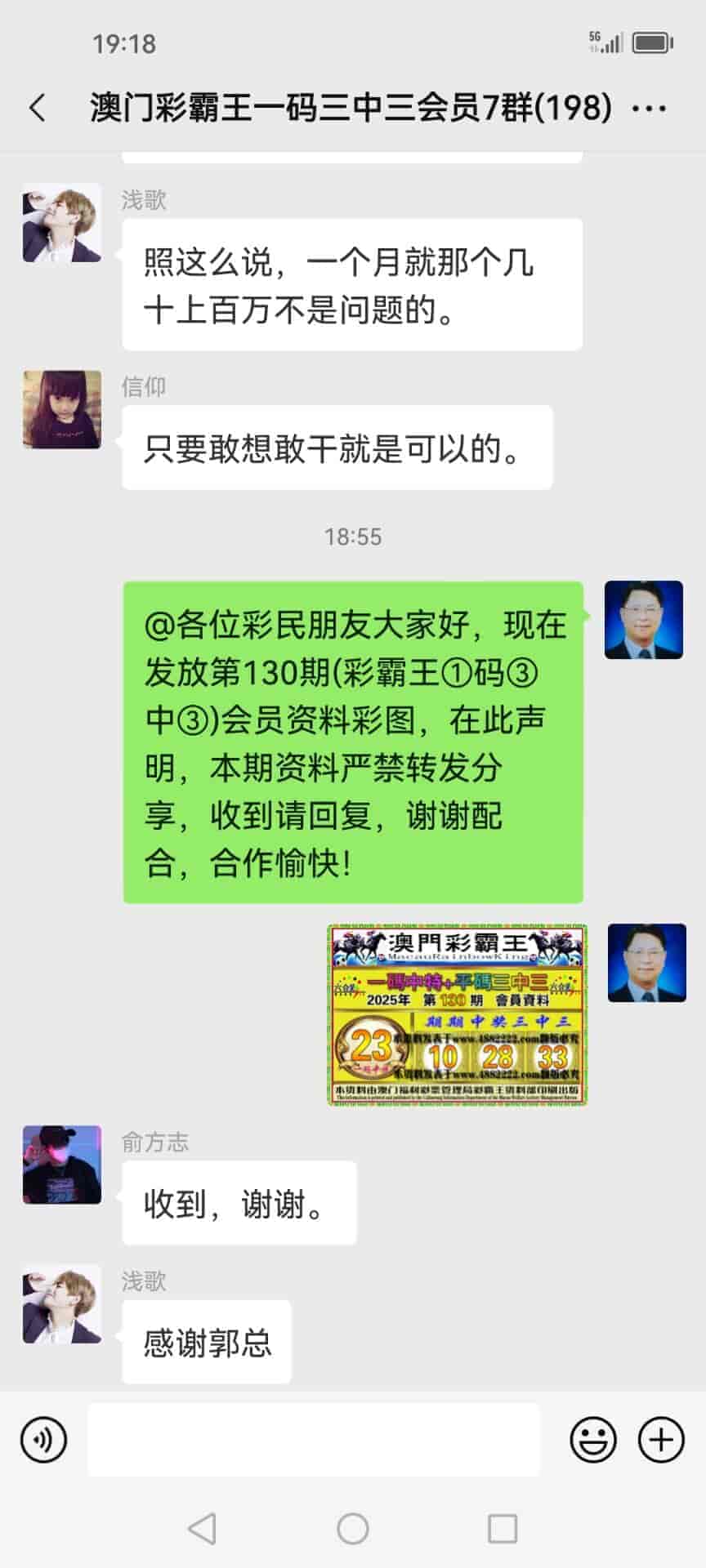Open the emoji picker

click(x=593, y=1439)
